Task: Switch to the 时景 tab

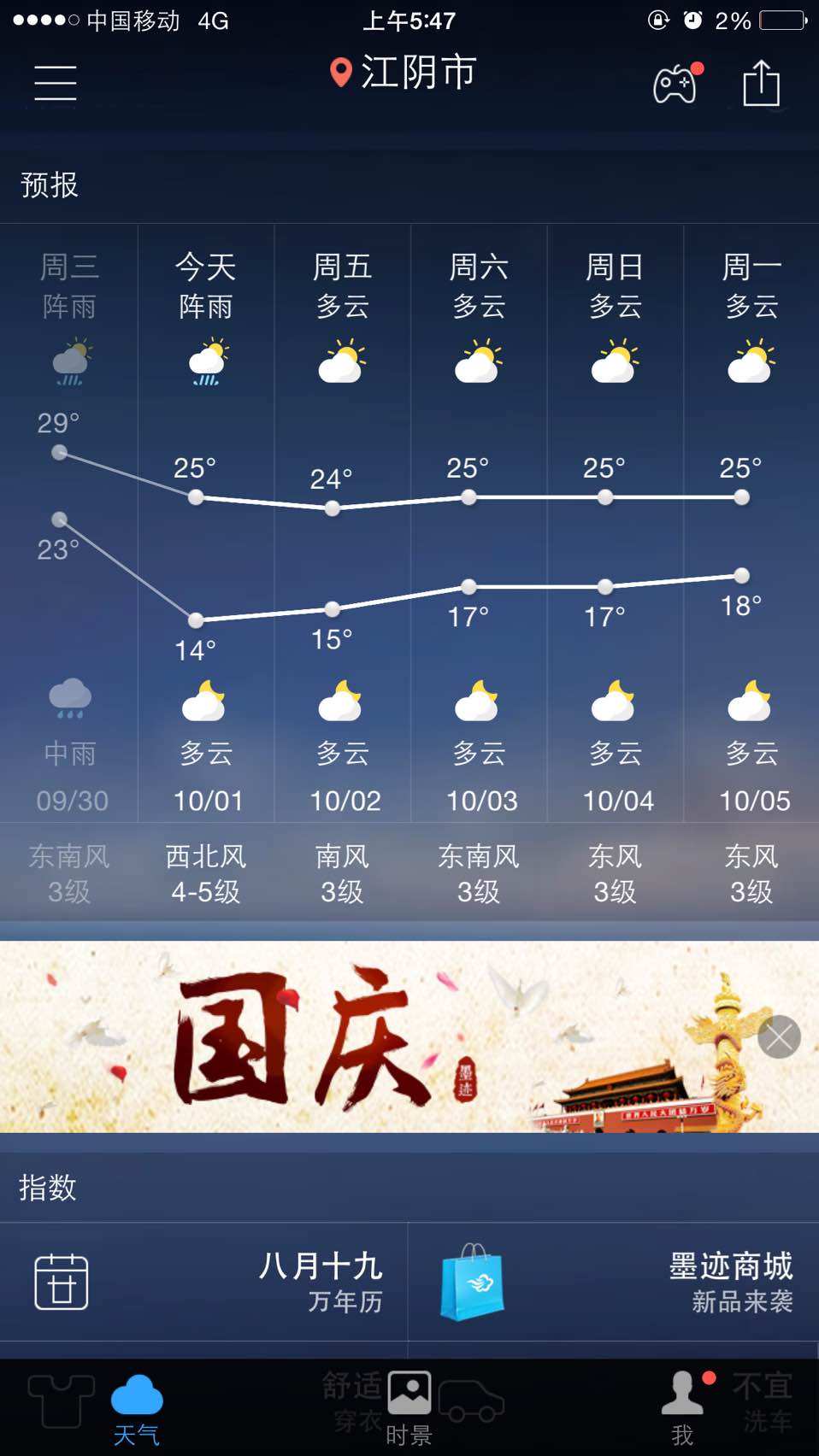Action: 409,1408
